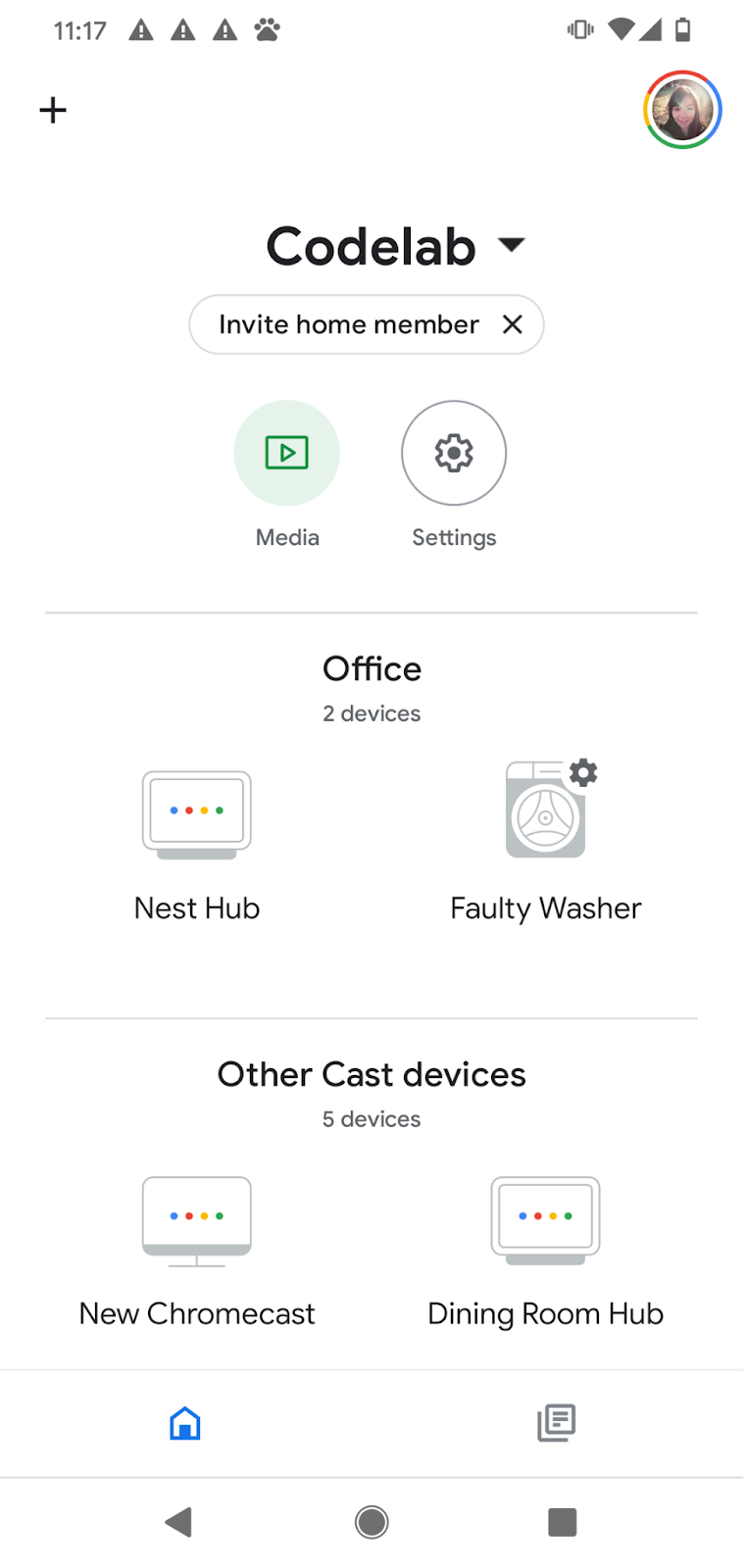Open the Media controls icon
This screenshot has height=1568, width=744.
[x=286, y=453]
